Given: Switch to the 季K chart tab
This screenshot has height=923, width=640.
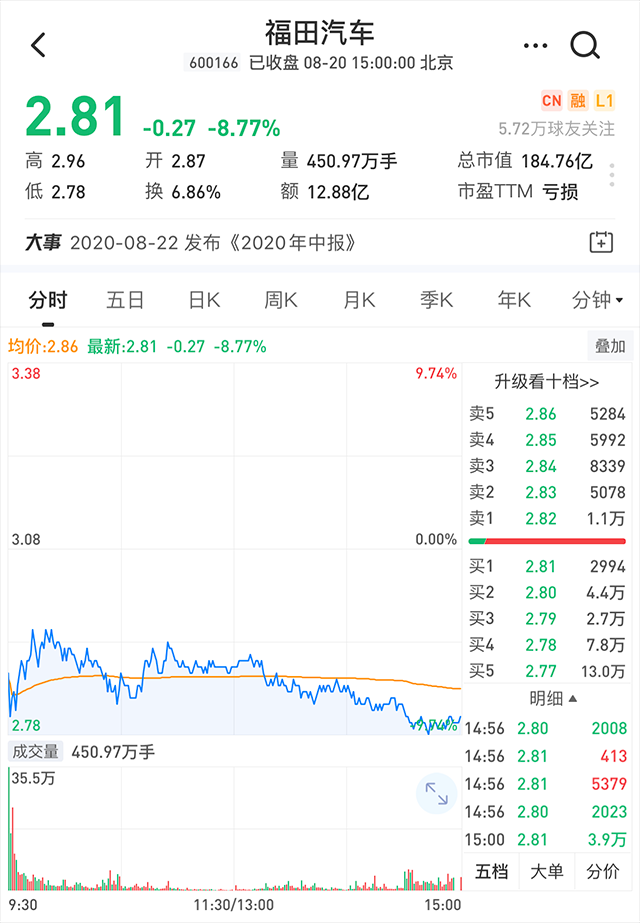Looking at the screenshot, I should coord(436,300).
